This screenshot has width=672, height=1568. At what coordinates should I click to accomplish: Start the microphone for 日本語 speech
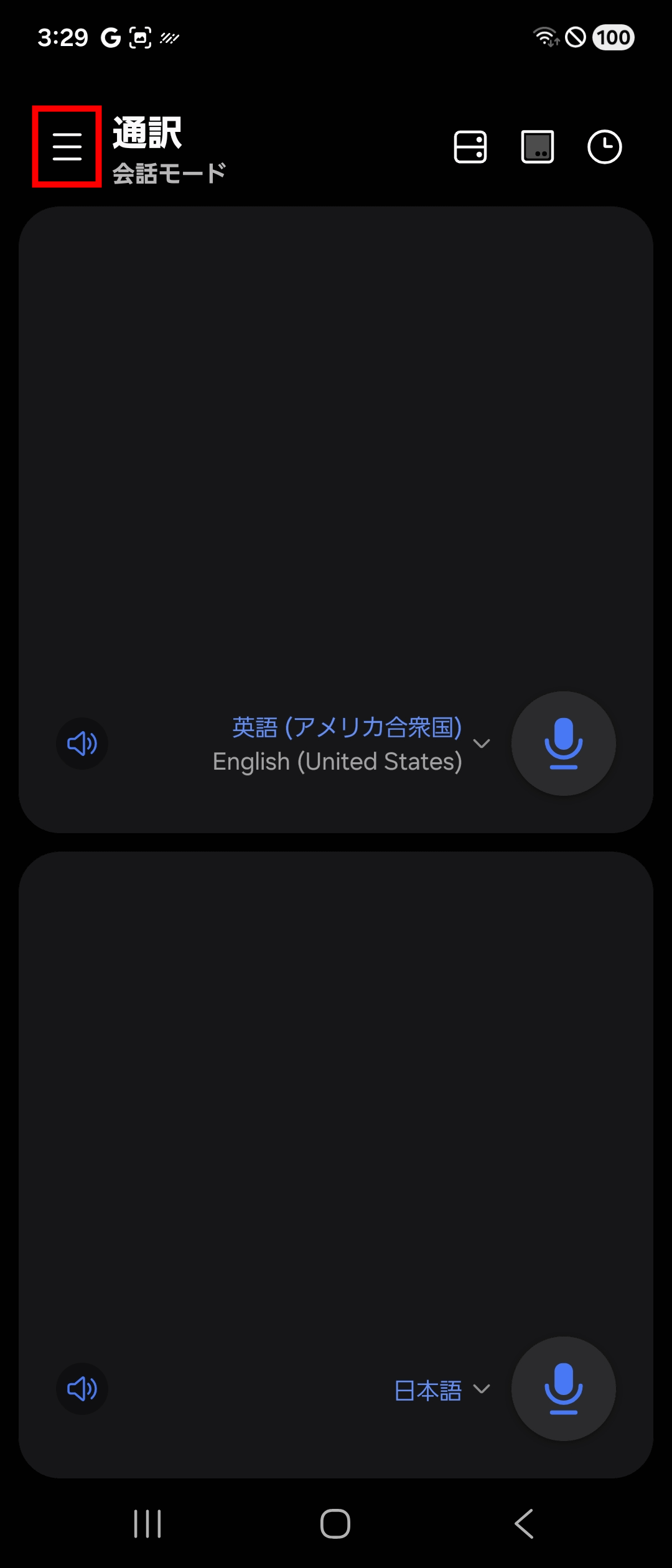pyautogui.click(x=563, y=1389)
